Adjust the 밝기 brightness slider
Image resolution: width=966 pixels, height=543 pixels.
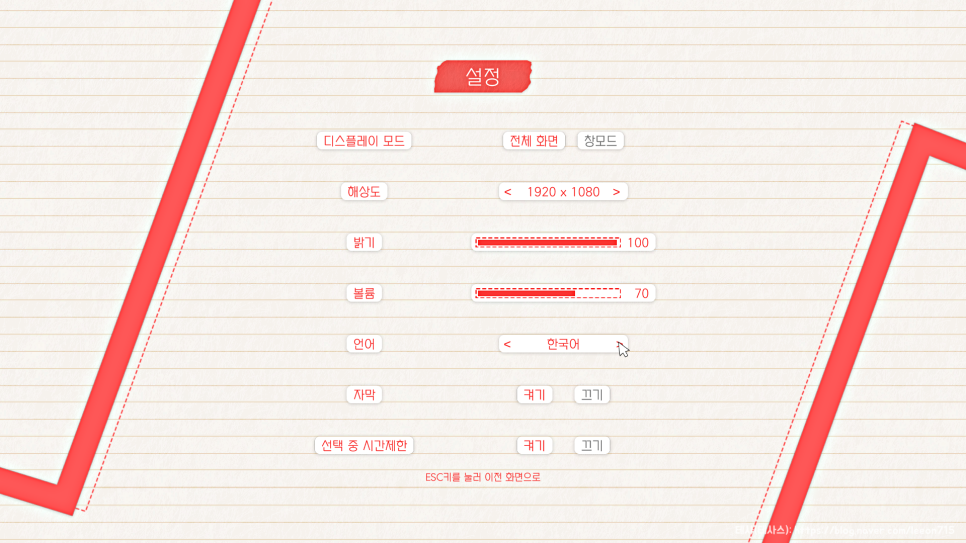(x=547, y=242)
